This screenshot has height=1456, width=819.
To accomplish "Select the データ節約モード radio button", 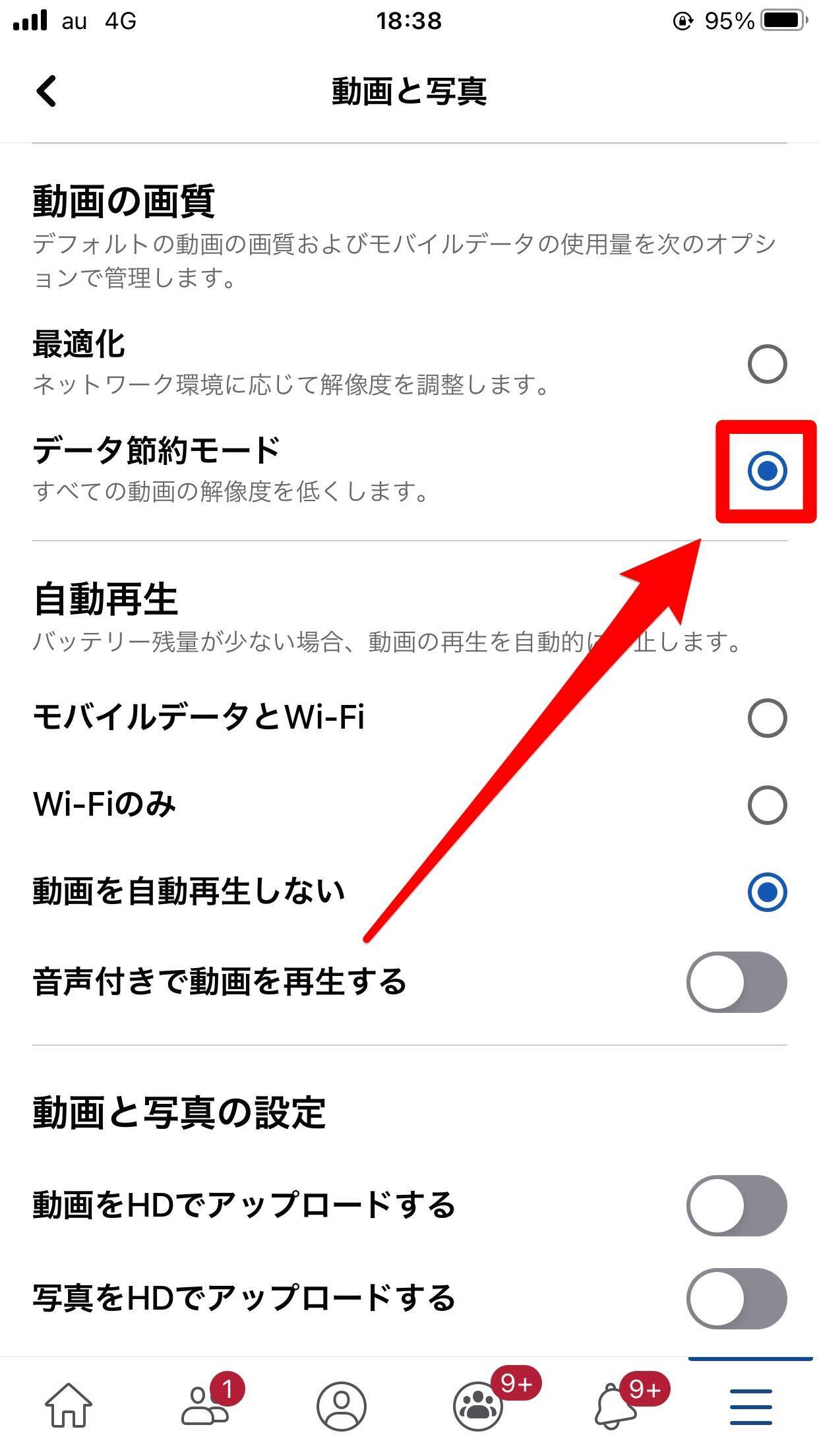I will pos(767,471).
